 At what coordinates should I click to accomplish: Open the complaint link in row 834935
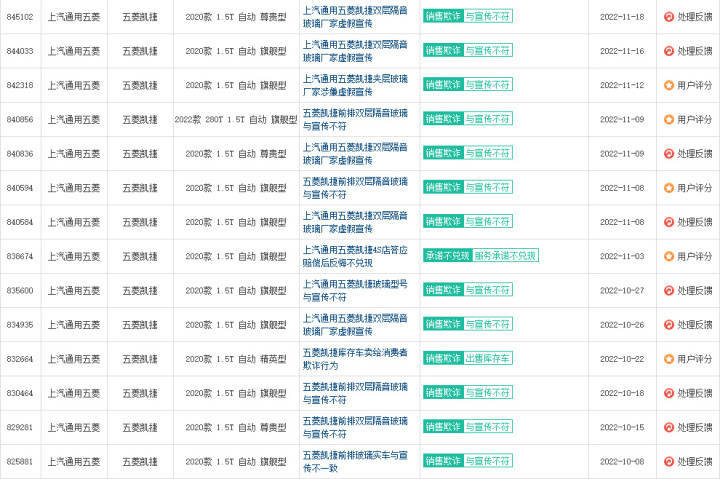click(355, 324)
